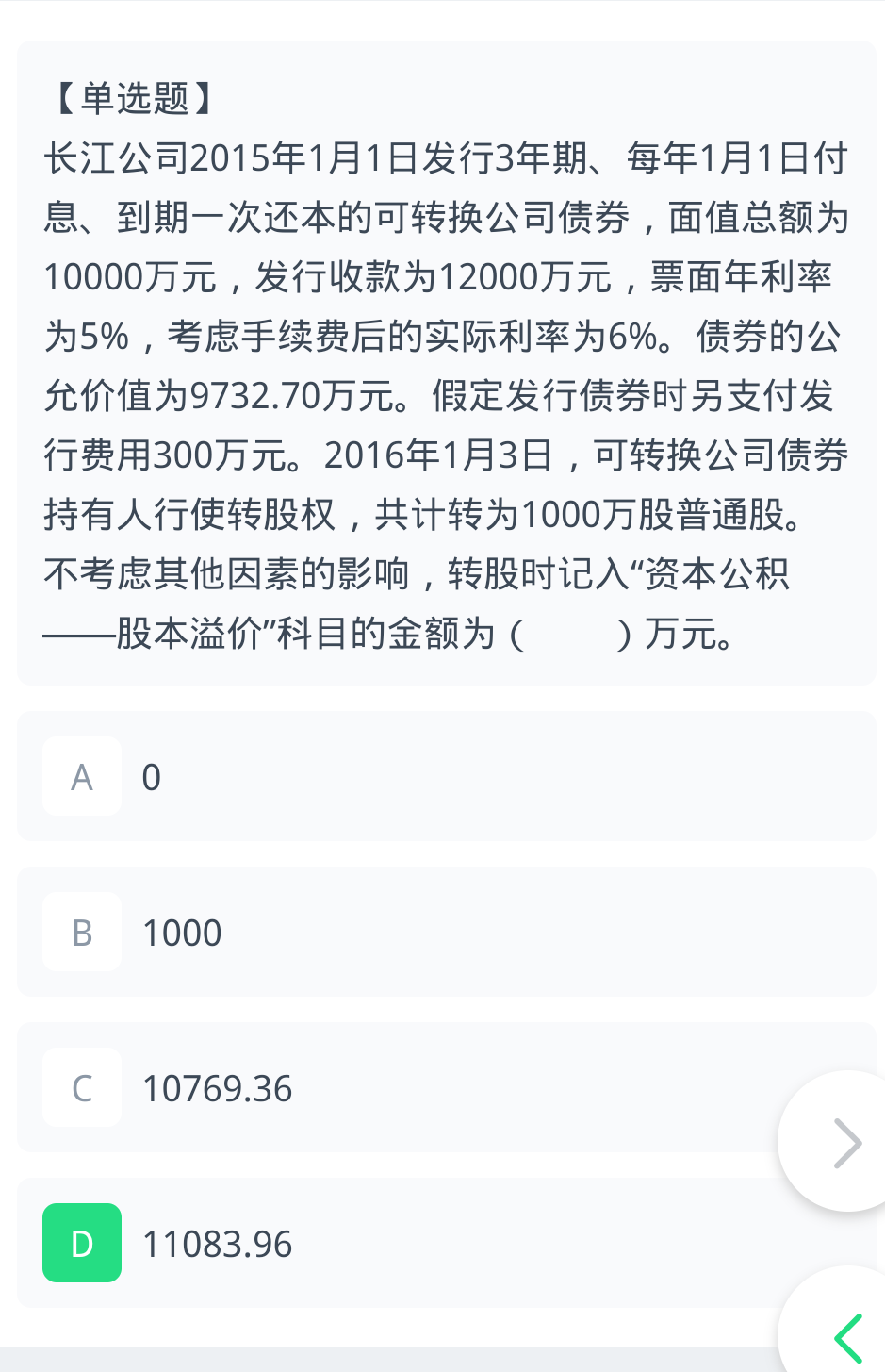Select answer option A showing 0
The width and height of the screenshot is (885, 1372).
tap(377, 776)
